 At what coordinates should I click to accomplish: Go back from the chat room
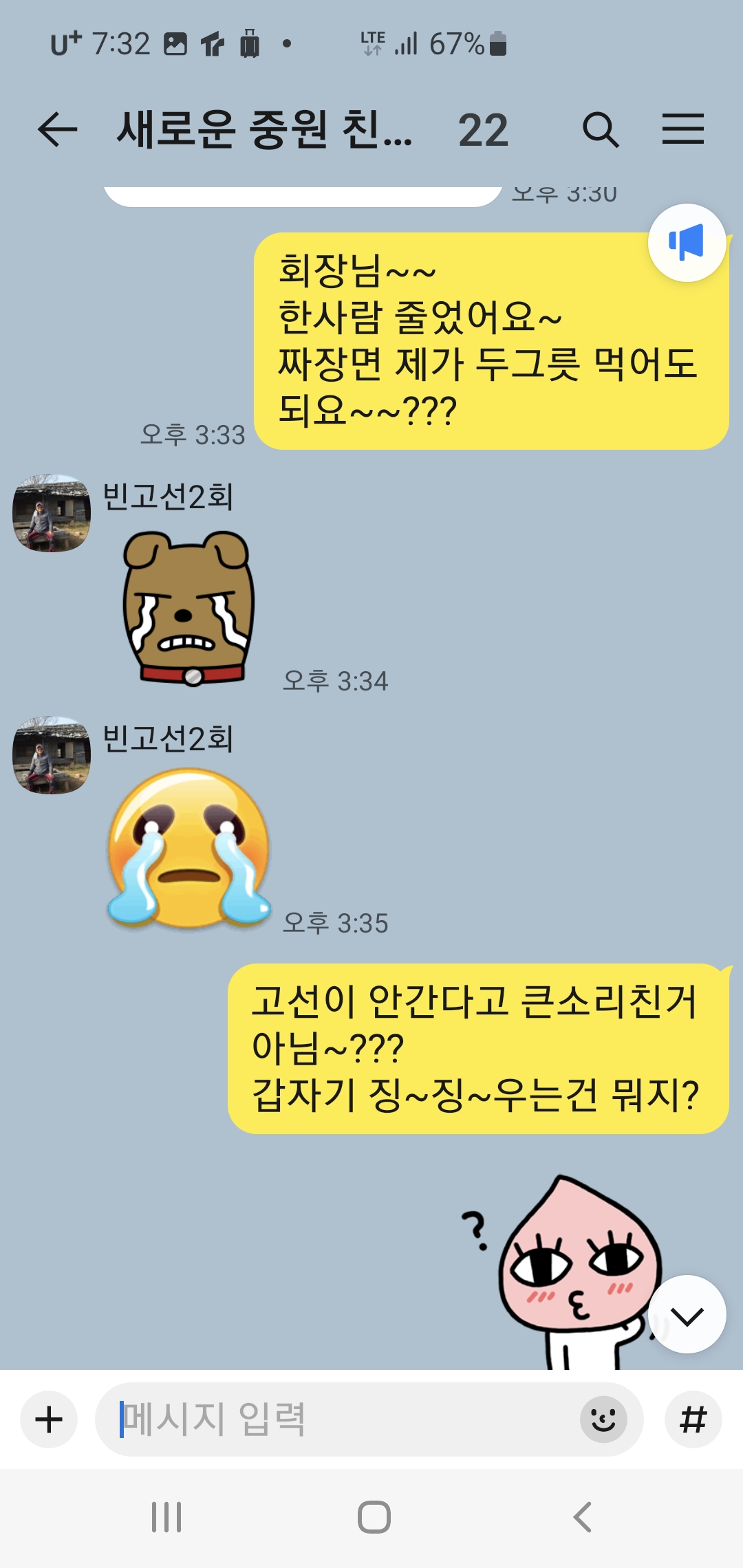point(56,130)
